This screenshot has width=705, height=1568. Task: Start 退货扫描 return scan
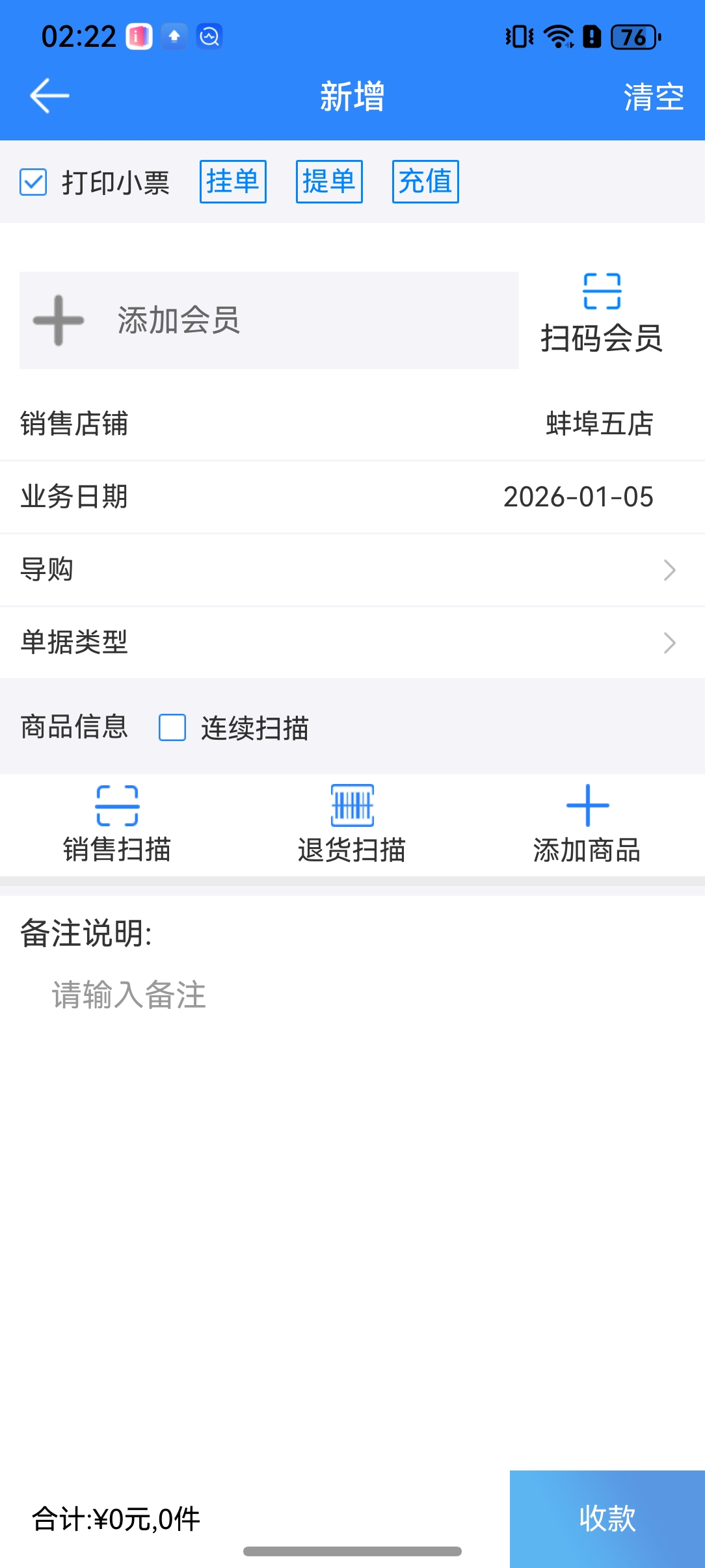pos(352,824)
